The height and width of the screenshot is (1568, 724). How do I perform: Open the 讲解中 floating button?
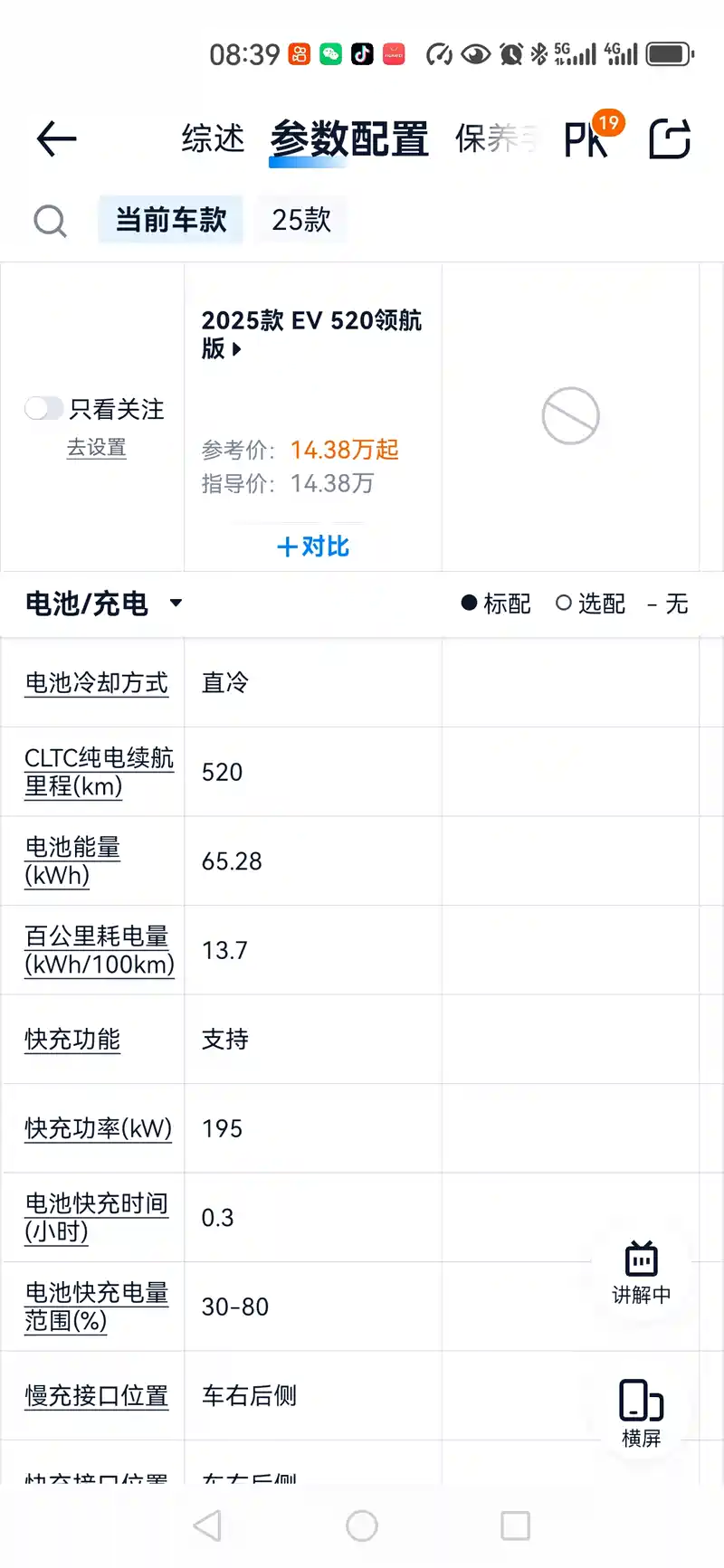click(x=641, y=1272)
